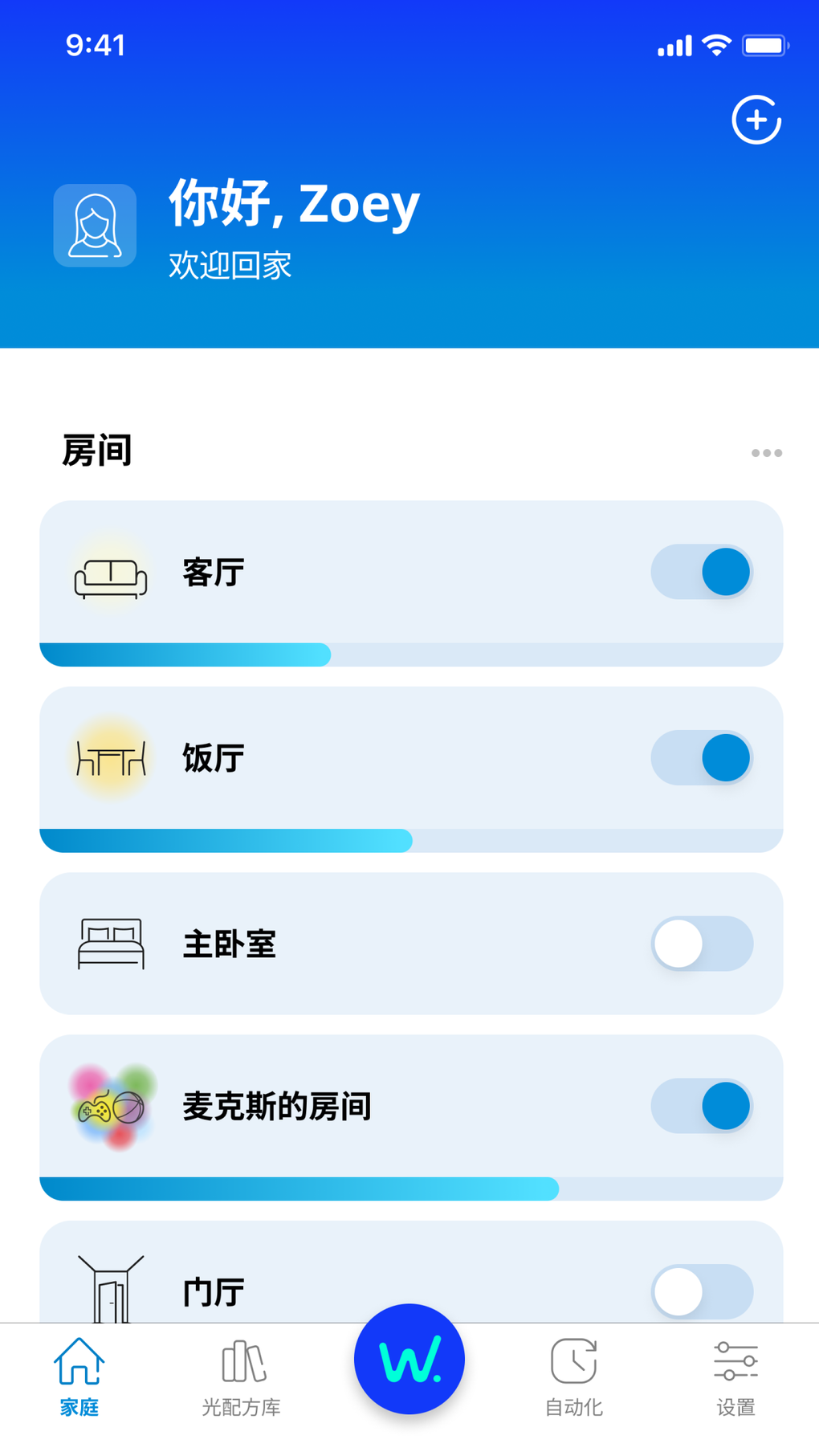Image resolution: width=819 pixels, height=1456 pixels.
Task: Tap the add (plus) icon
Action: tap(756, 120)
